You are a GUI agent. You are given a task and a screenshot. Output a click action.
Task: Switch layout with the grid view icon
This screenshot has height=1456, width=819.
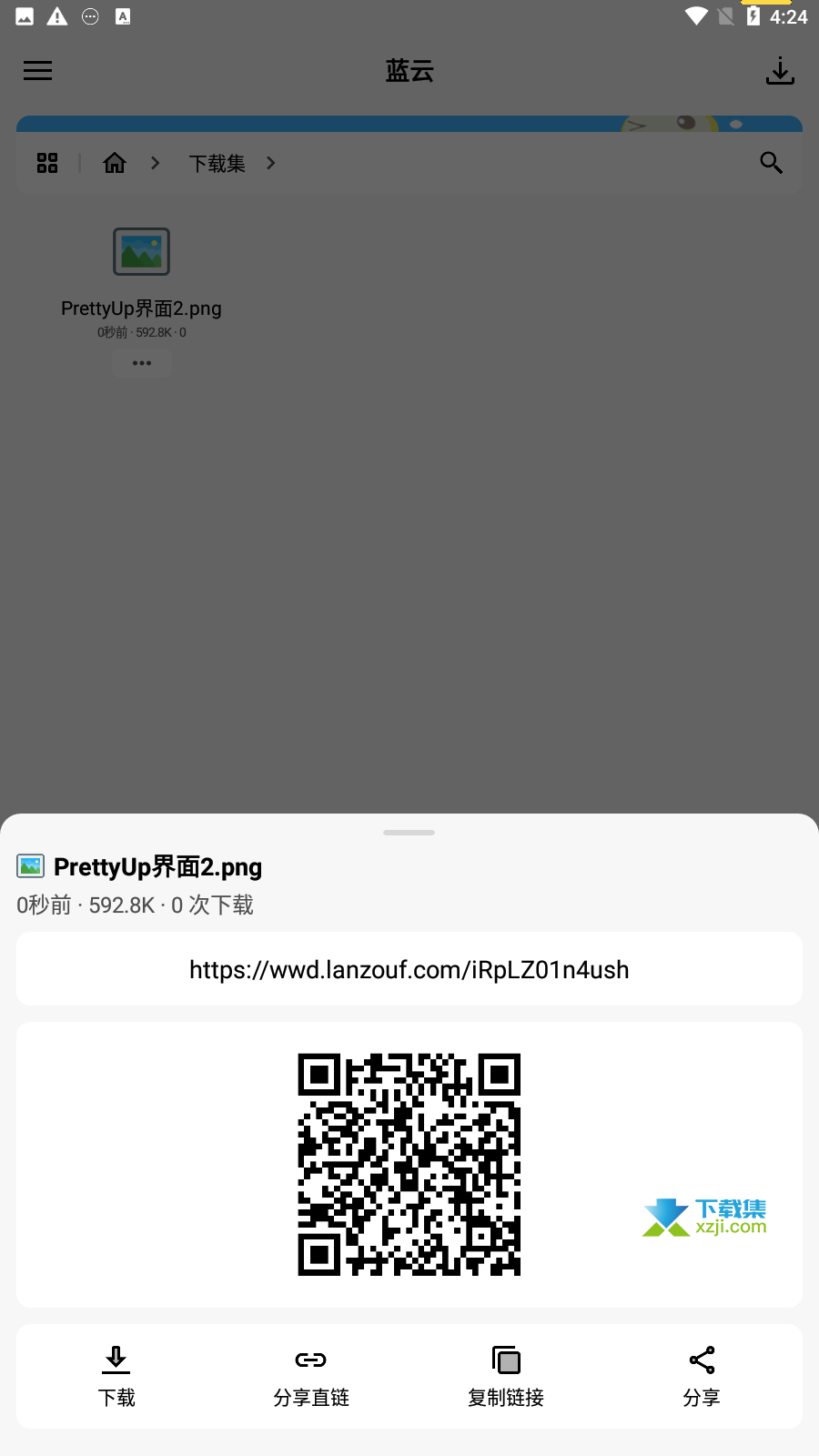(x=47, y=163)
